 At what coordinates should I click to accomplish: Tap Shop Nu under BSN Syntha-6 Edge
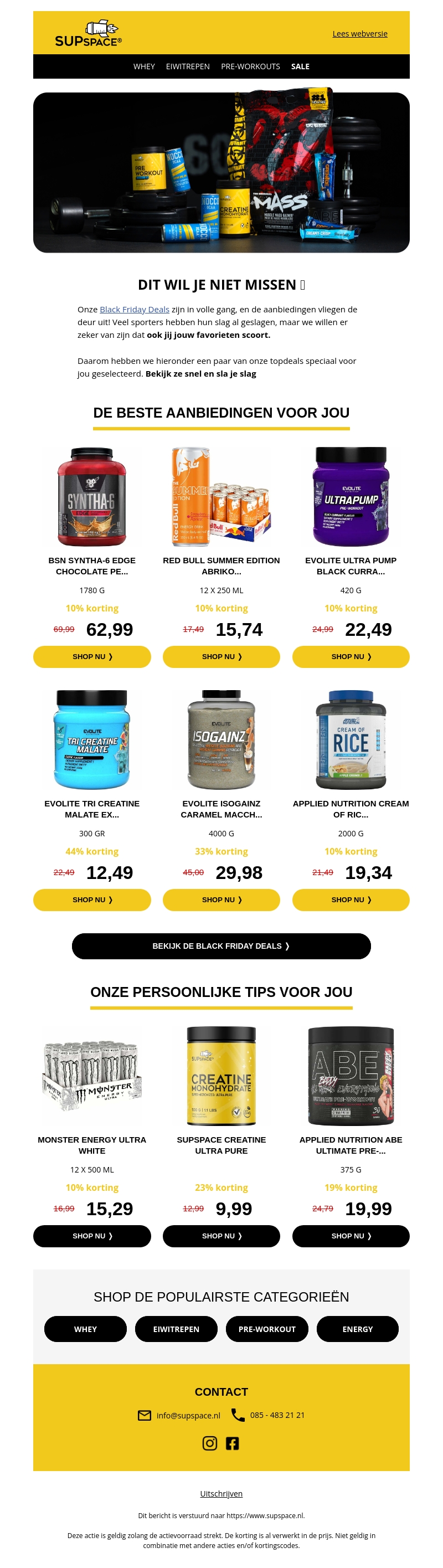click(x=92, y=657)
